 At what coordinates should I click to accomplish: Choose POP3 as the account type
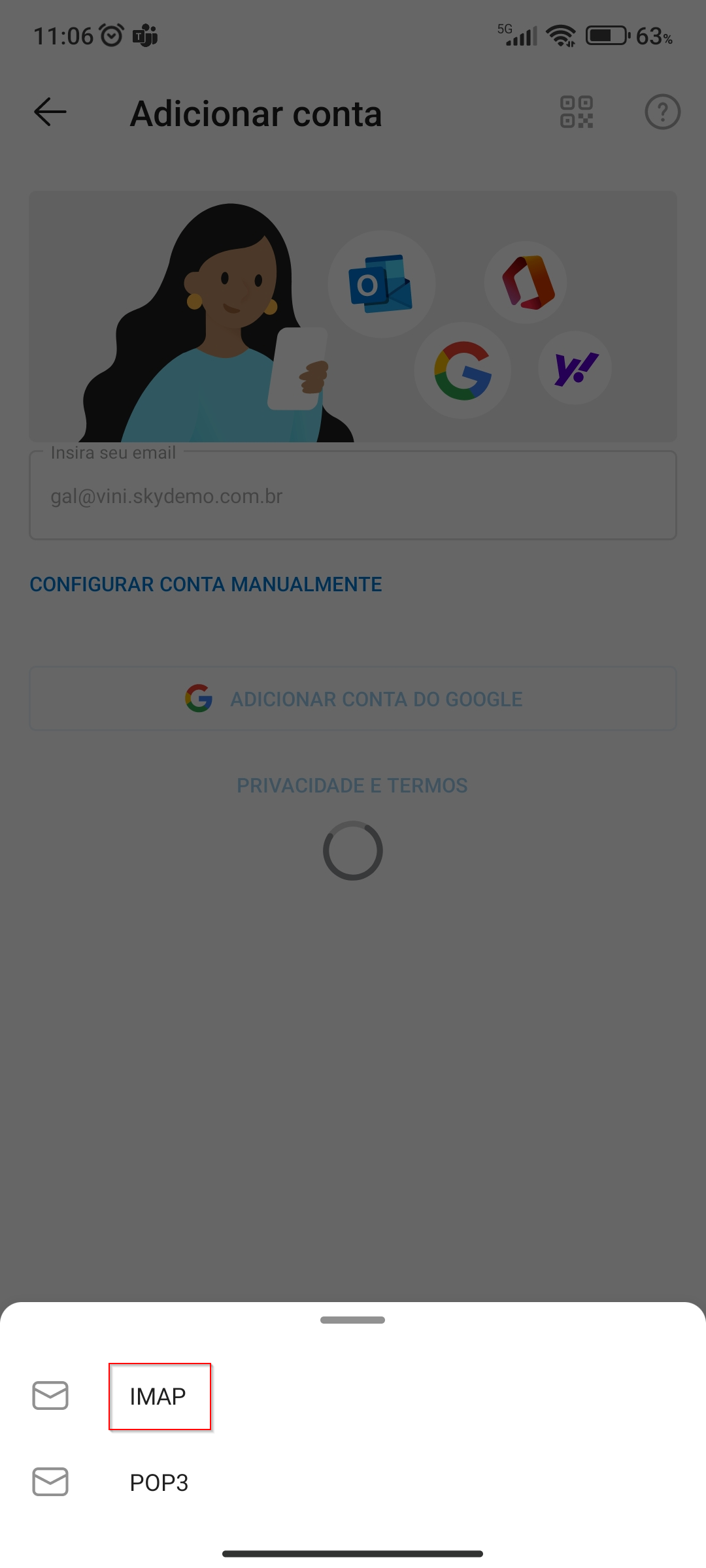[159, 1482]
